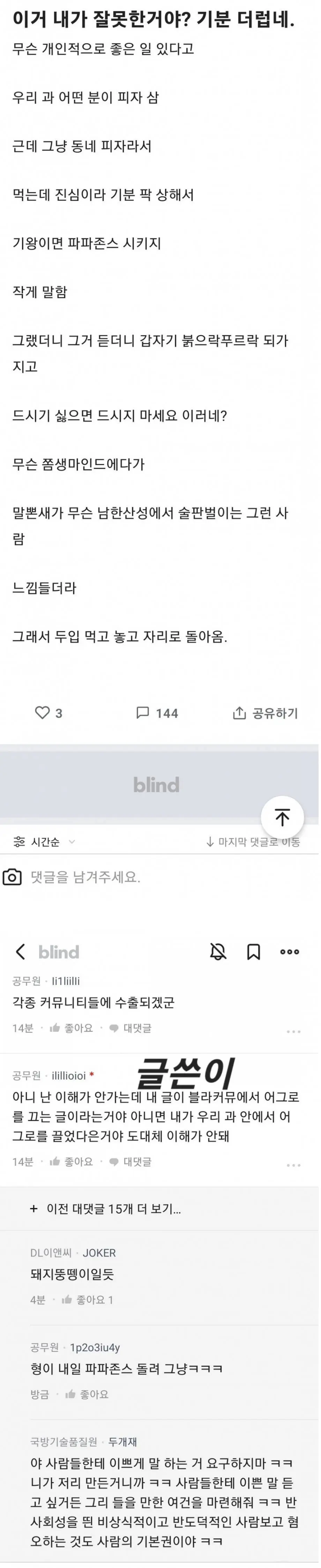
Task: Toggle post notifications with the bell icon
Action: tap(218, 951)
